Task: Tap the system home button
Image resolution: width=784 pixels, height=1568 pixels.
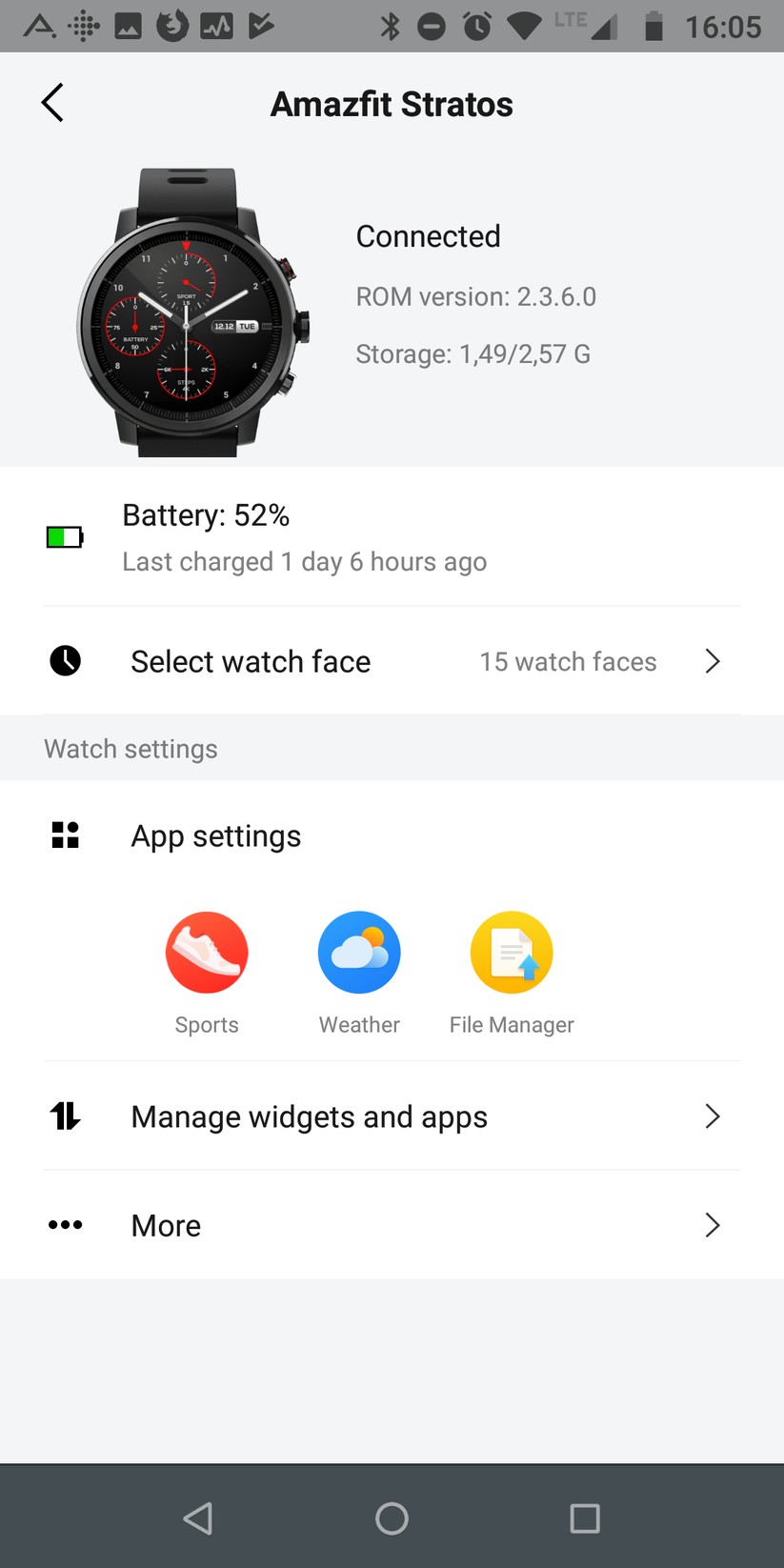Action: (392, 1518)
